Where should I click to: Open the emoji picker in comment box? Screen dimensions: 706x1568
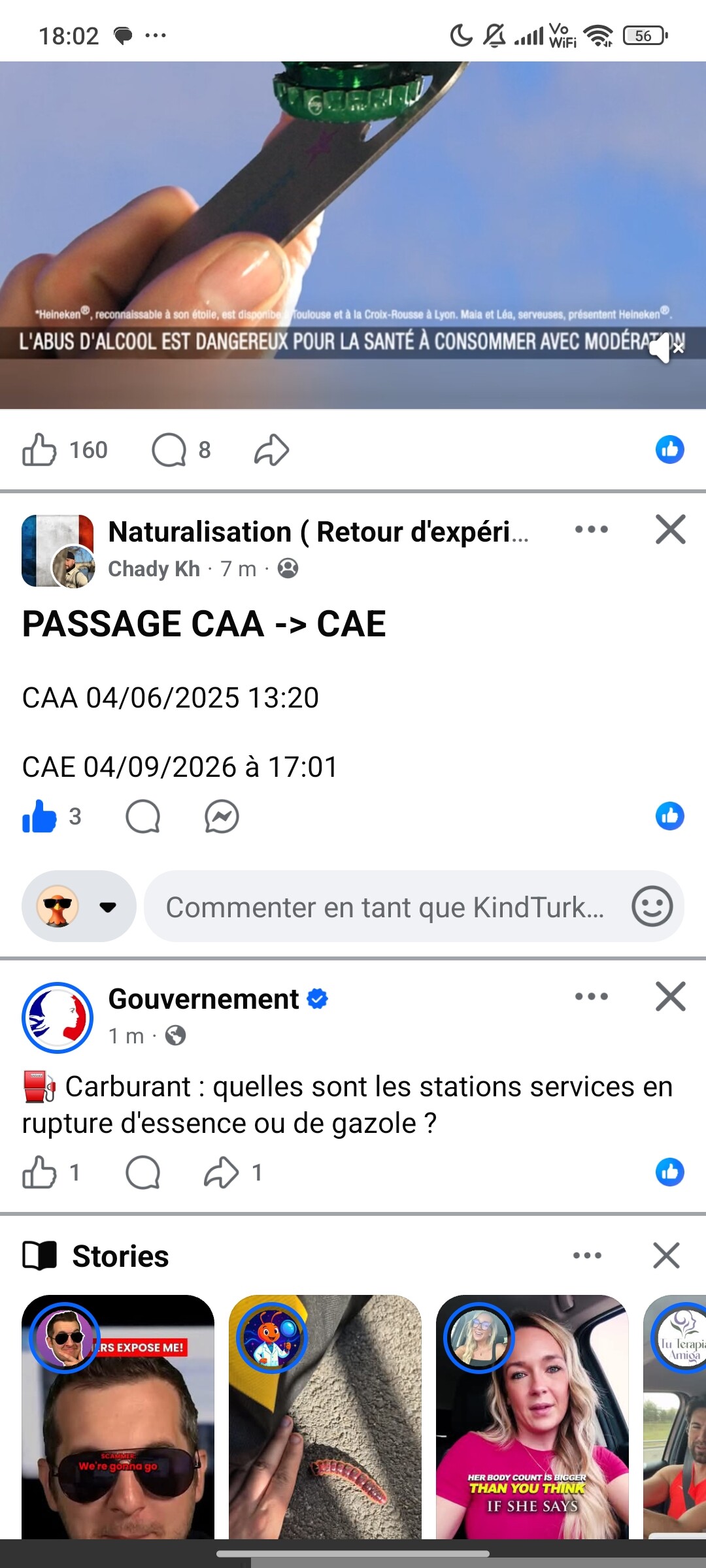652,906
